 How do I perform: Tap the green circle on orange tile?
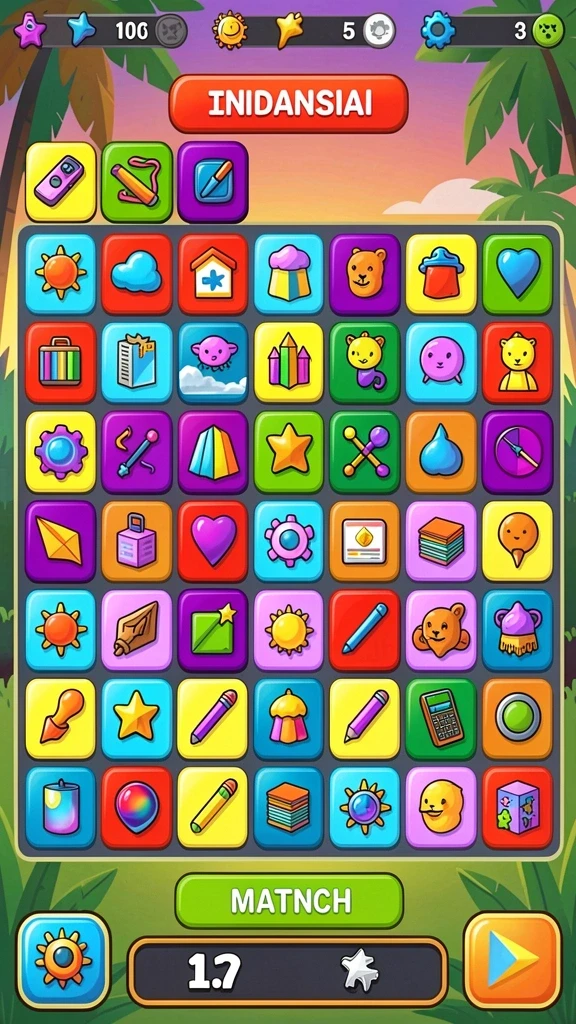(x=518, y=718)
